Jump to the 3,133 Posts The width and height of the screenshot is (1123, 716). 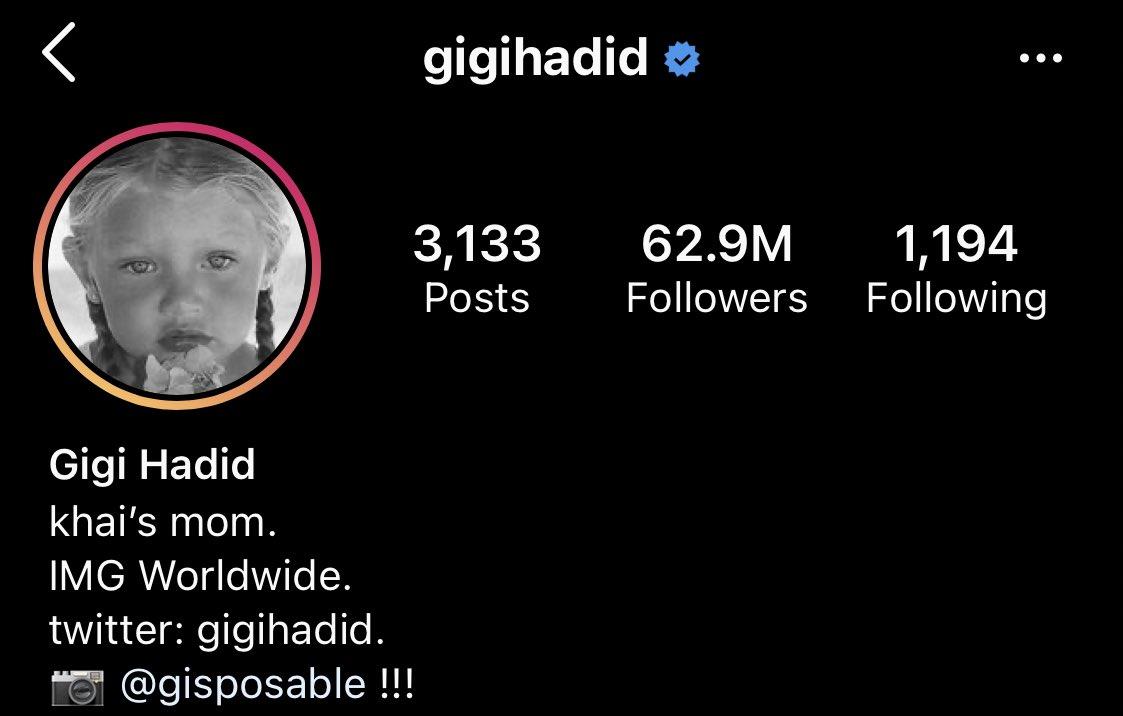pos(477,270)
